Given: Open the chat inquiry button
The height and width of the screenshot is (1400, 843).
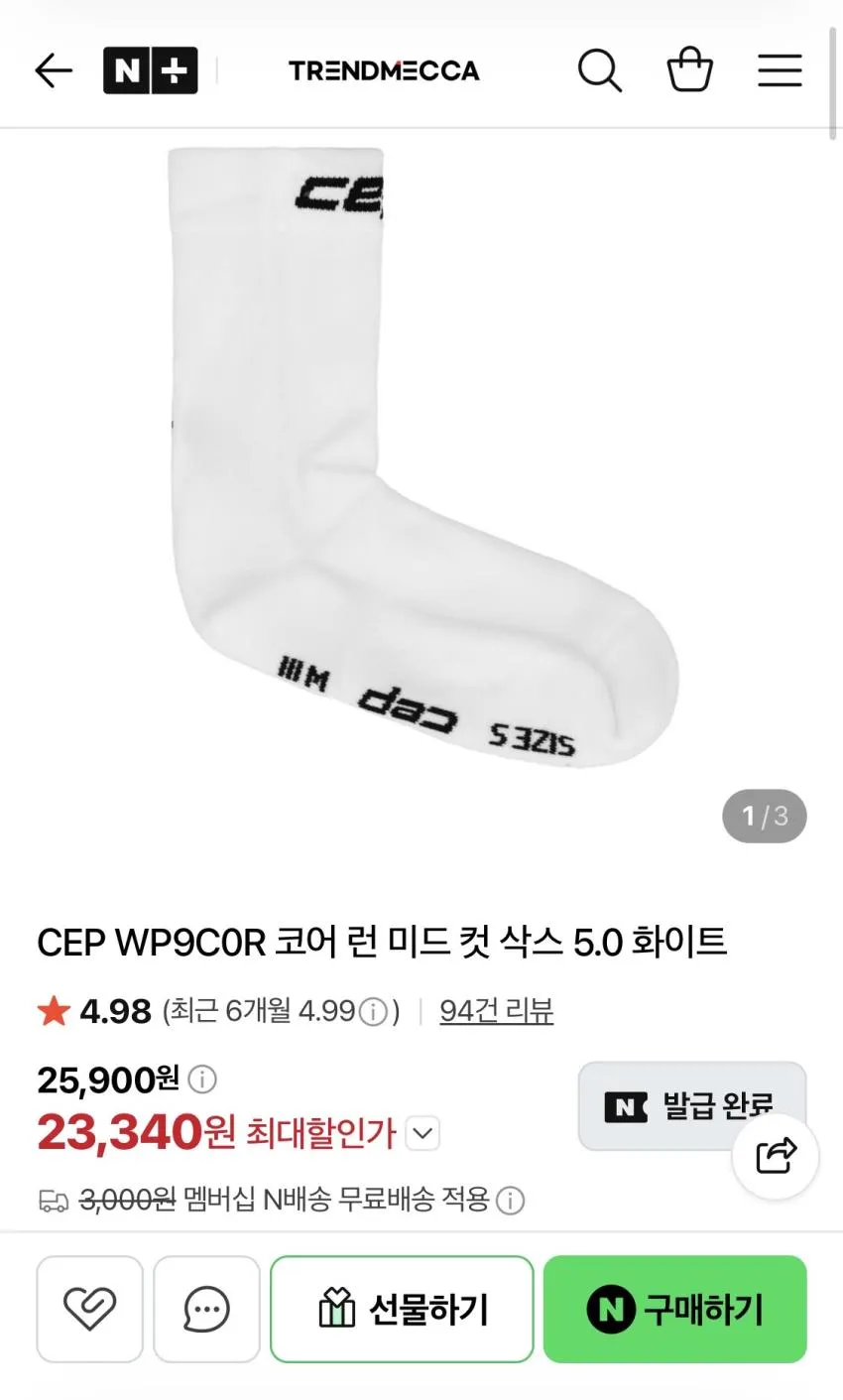Looking at the screenshot, I should click(x=206, y=1309).
